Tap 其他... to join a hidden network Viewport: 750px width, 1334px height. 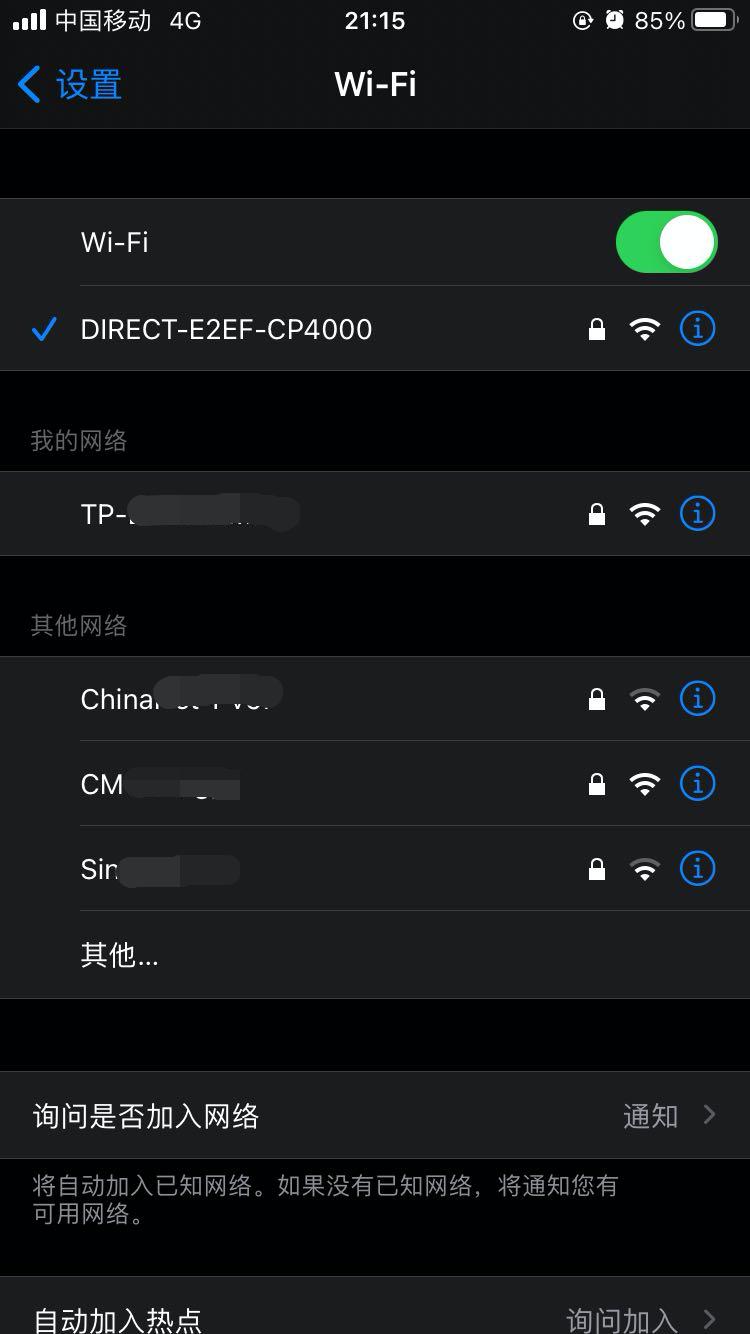coord(119,954)
